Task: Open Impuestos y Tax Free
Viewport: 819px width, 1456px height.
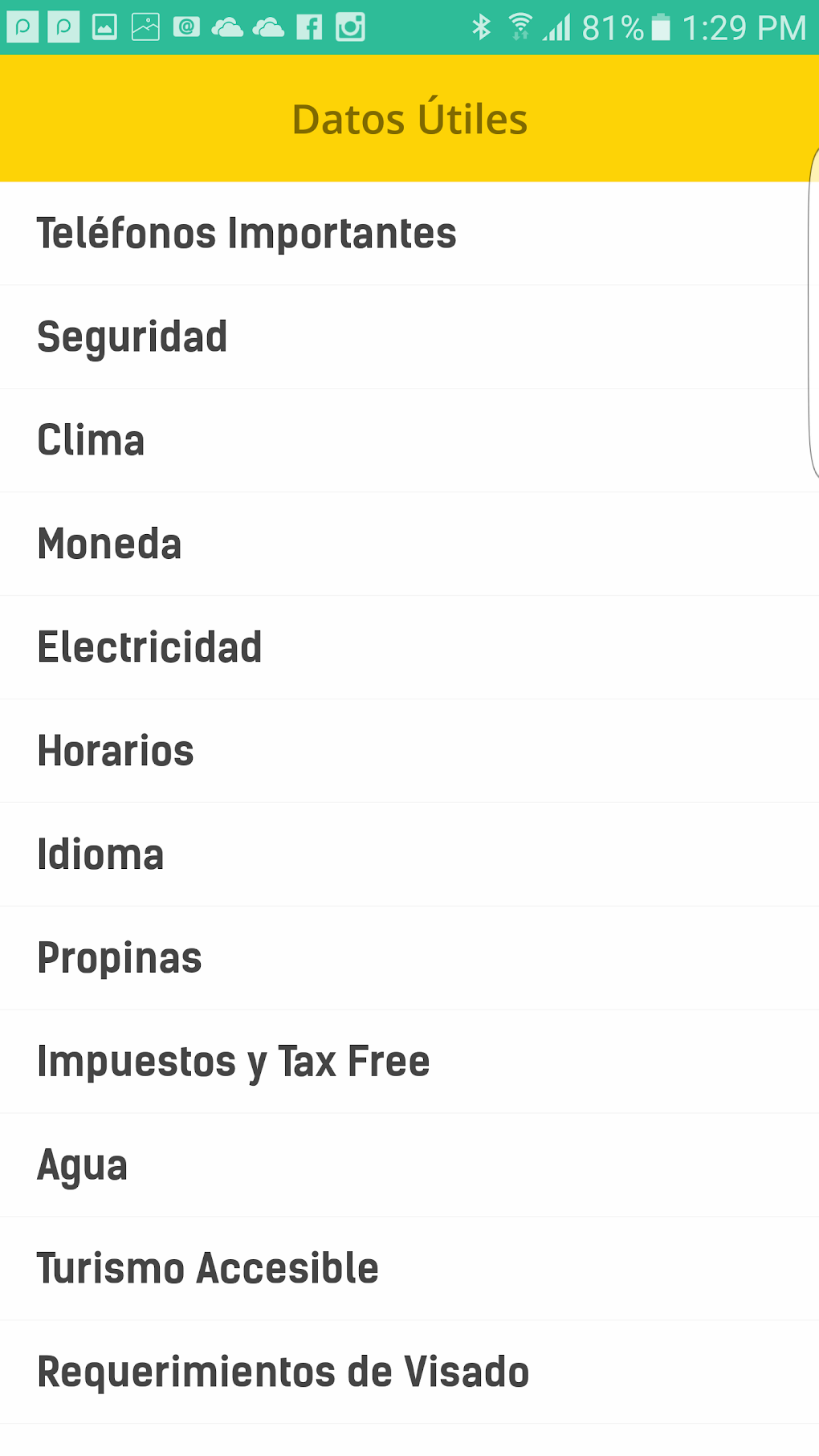Action: 233,1062
